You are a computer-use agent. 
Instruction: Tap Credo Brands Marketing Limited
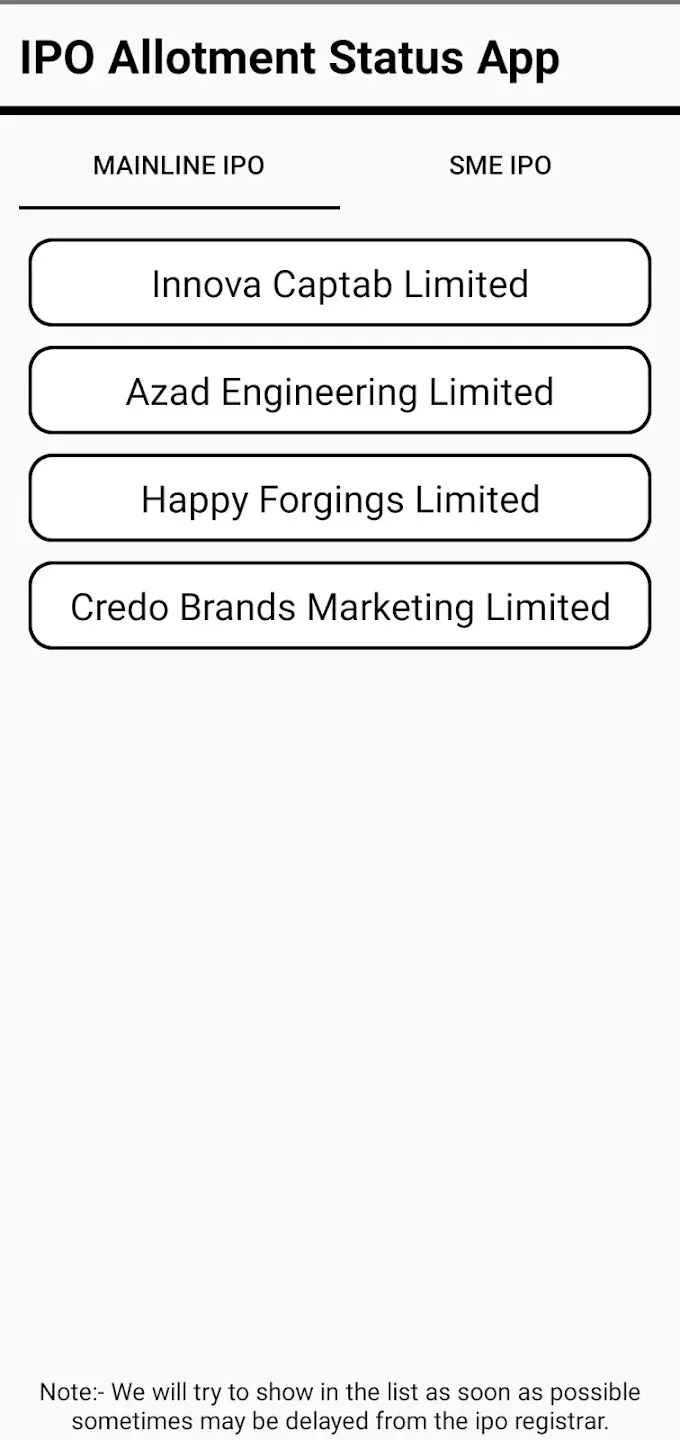pyautogui.click(x=340, y=606)
